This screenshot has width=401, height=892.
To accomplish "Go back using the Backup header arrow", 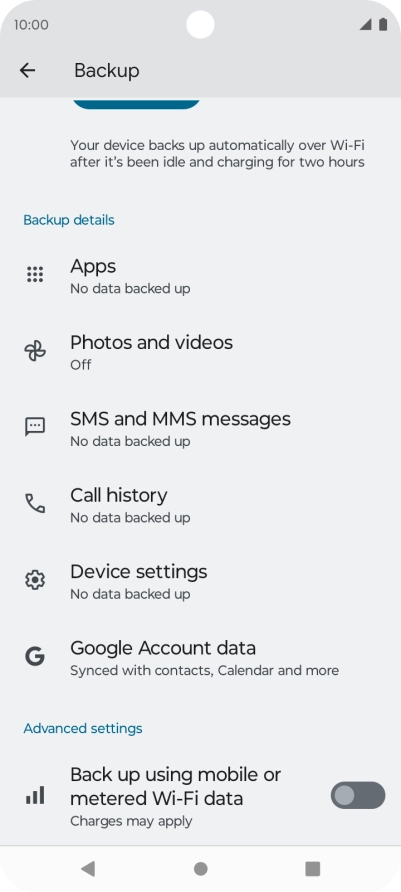I will coord(27,71).
